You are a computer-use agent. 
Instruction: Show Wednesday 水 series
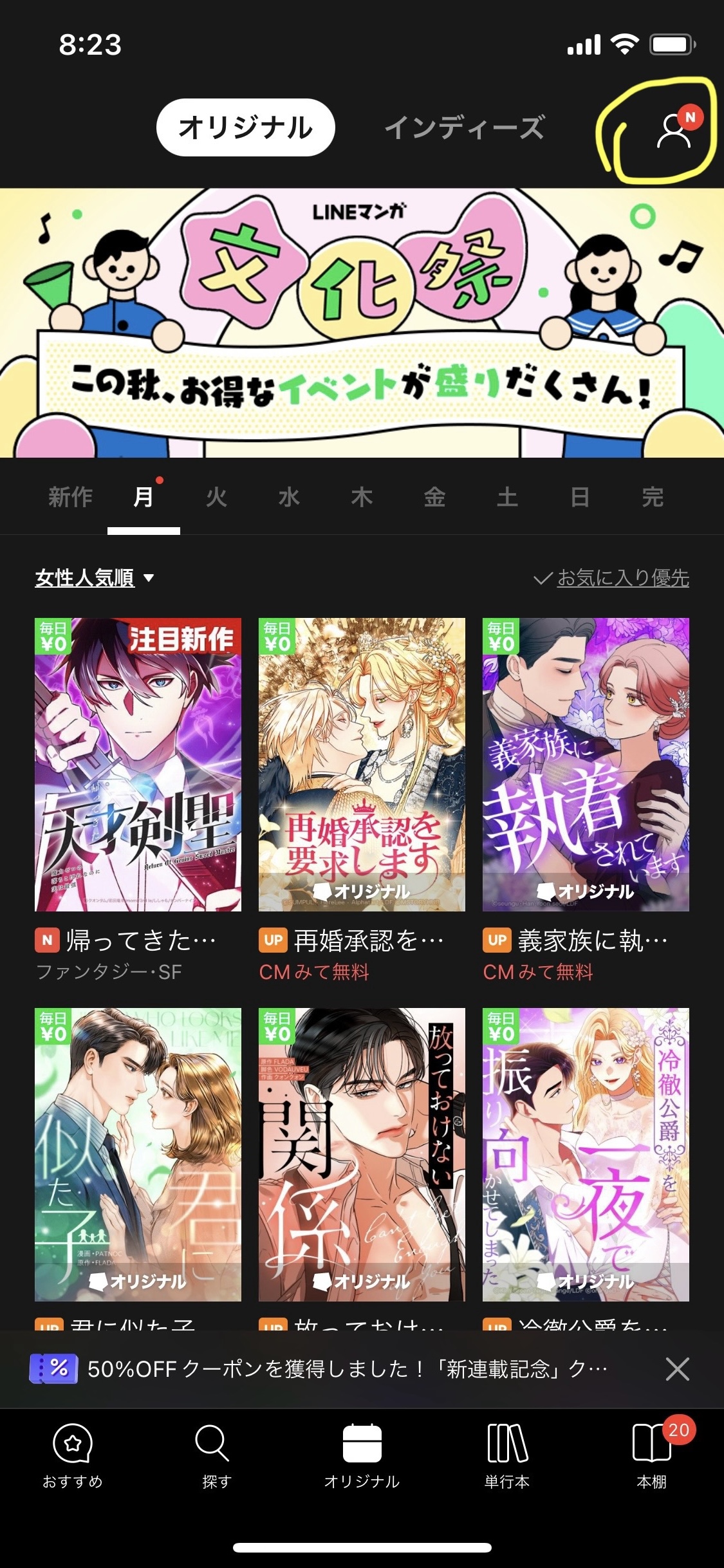tap(289, 497)
